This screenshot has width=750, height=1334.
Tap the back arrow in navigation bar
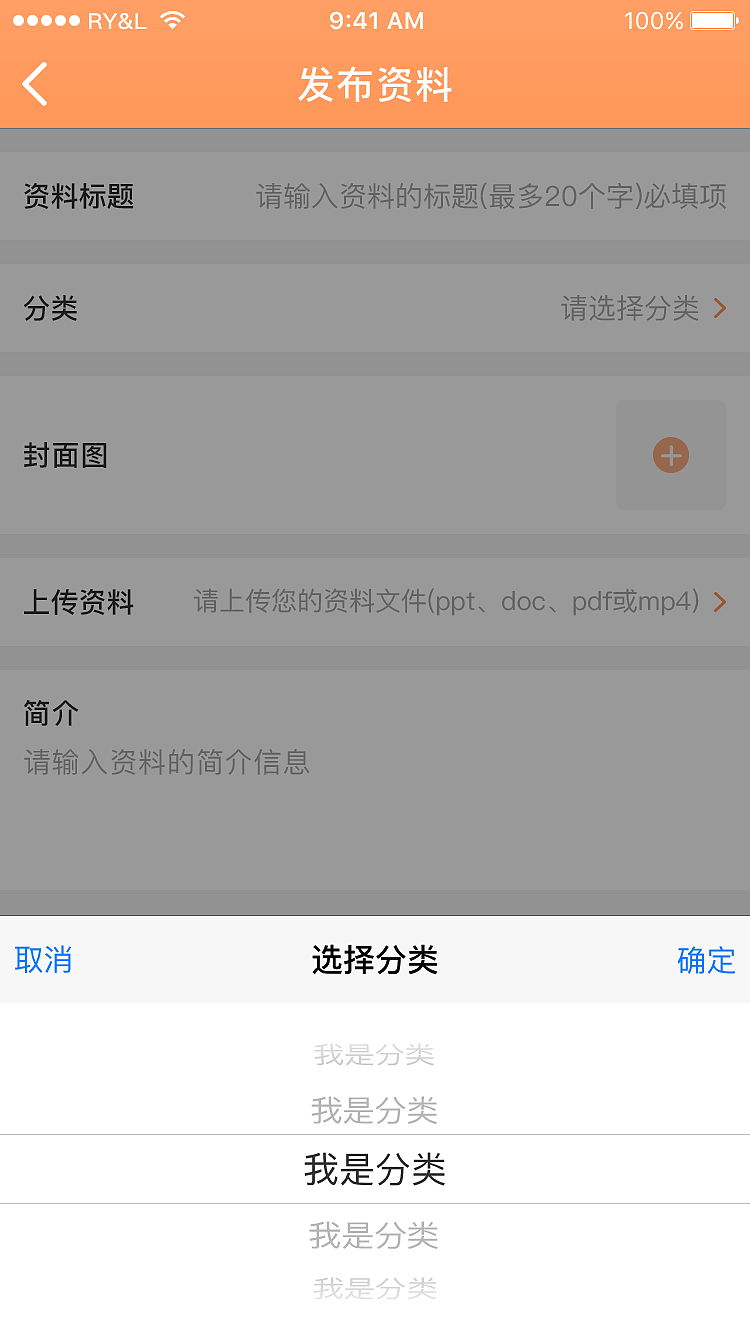36,85
